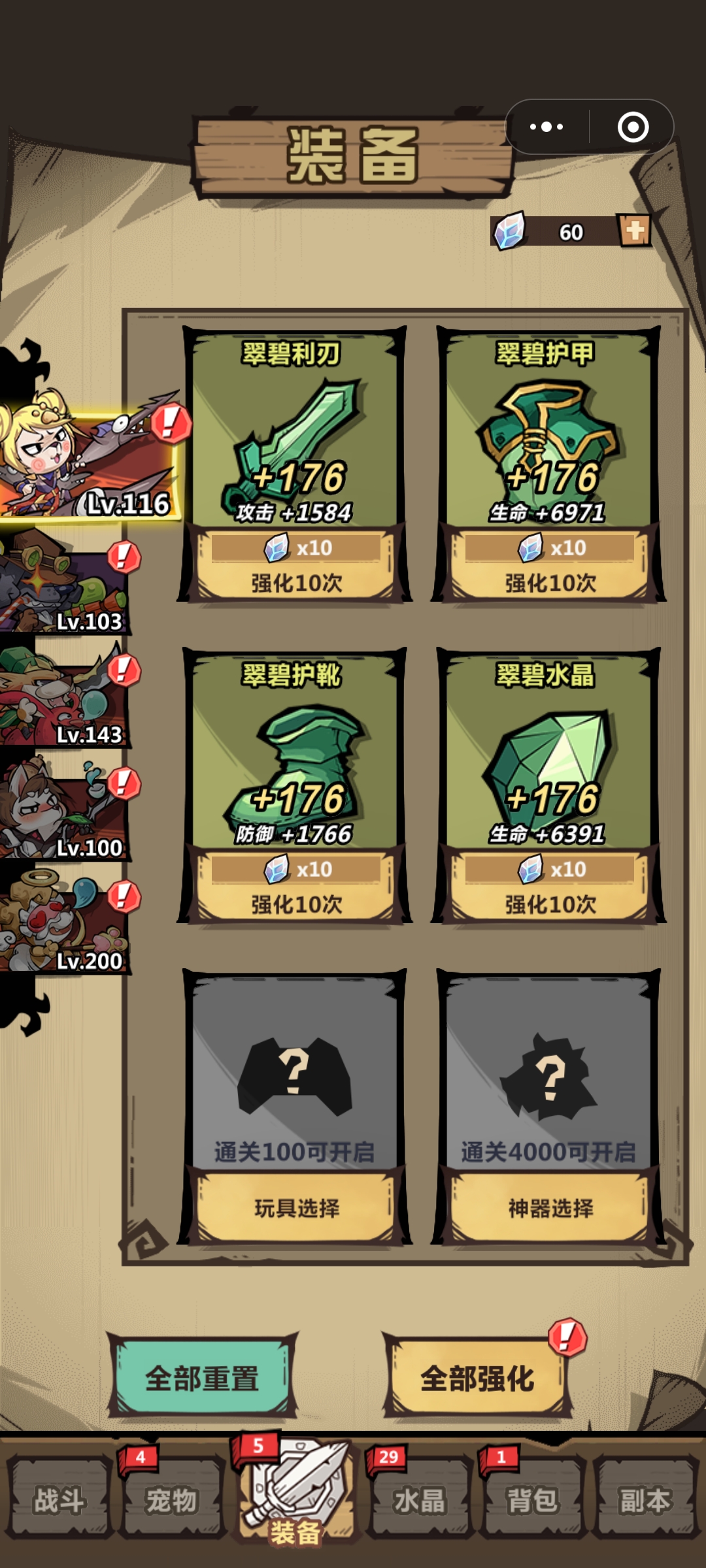
Task: Add more crystals with the plus button
Action: coord(634,231)
